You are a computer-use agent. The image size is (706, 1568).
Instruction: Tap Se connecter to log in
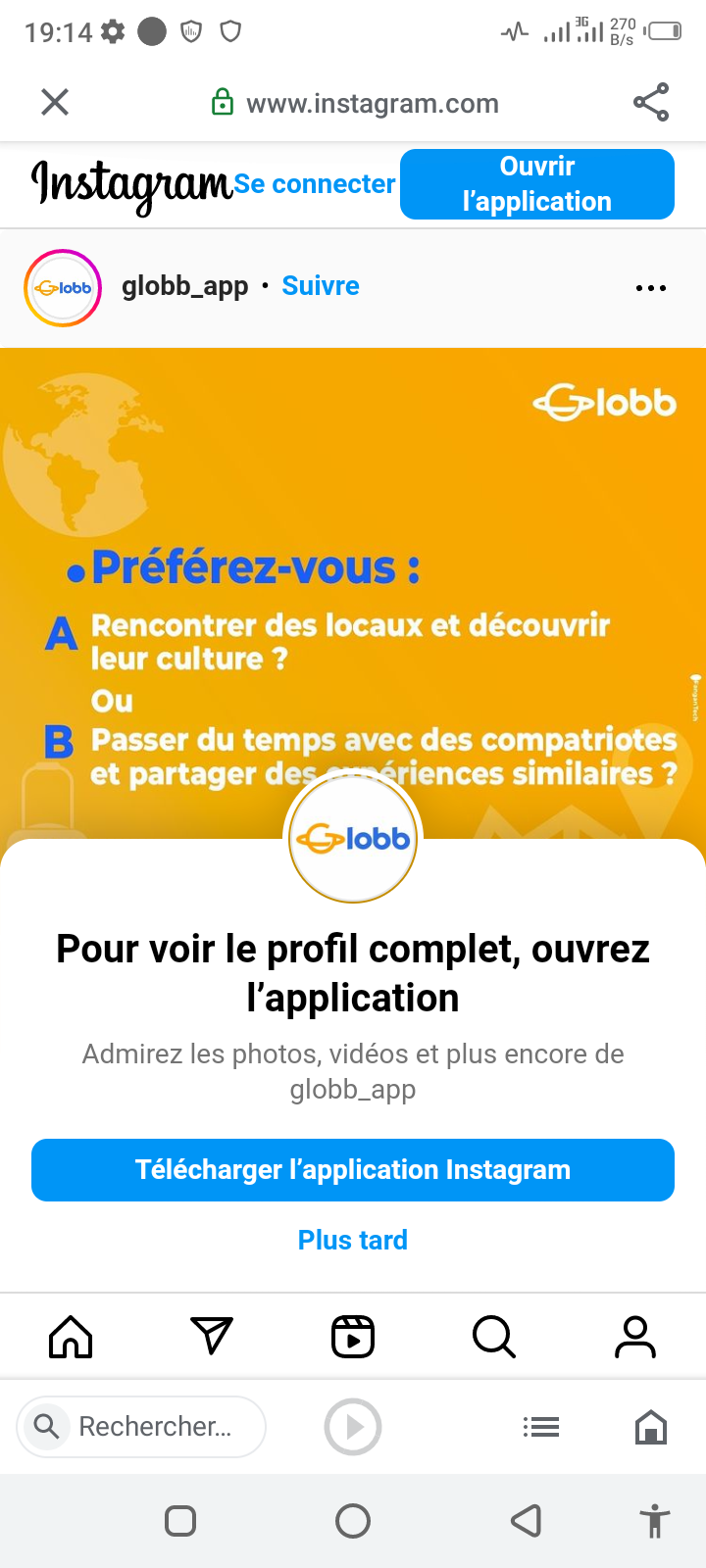pyautogui.click(x=315, y=184)
